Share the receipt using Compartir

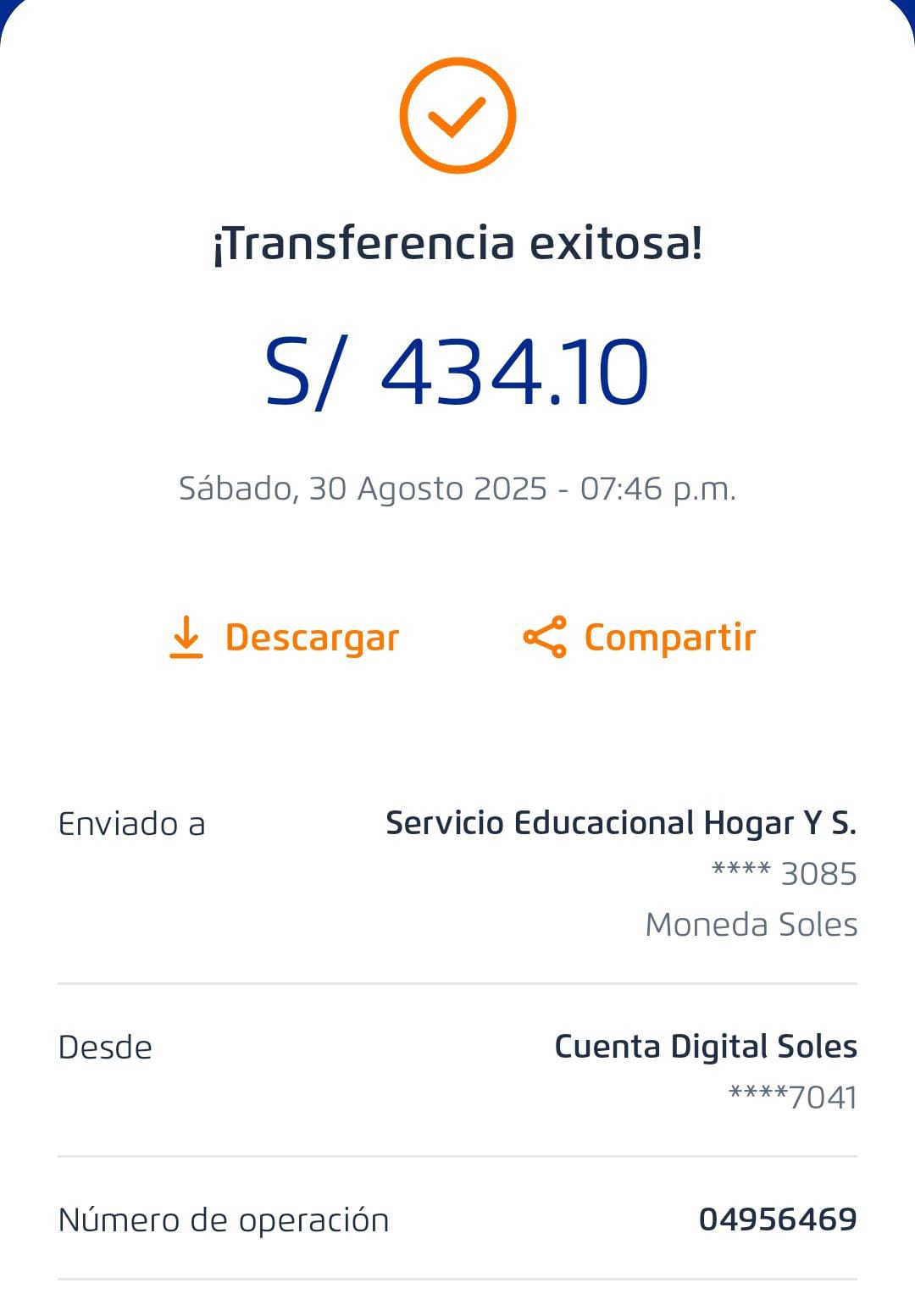pos(640,638)
